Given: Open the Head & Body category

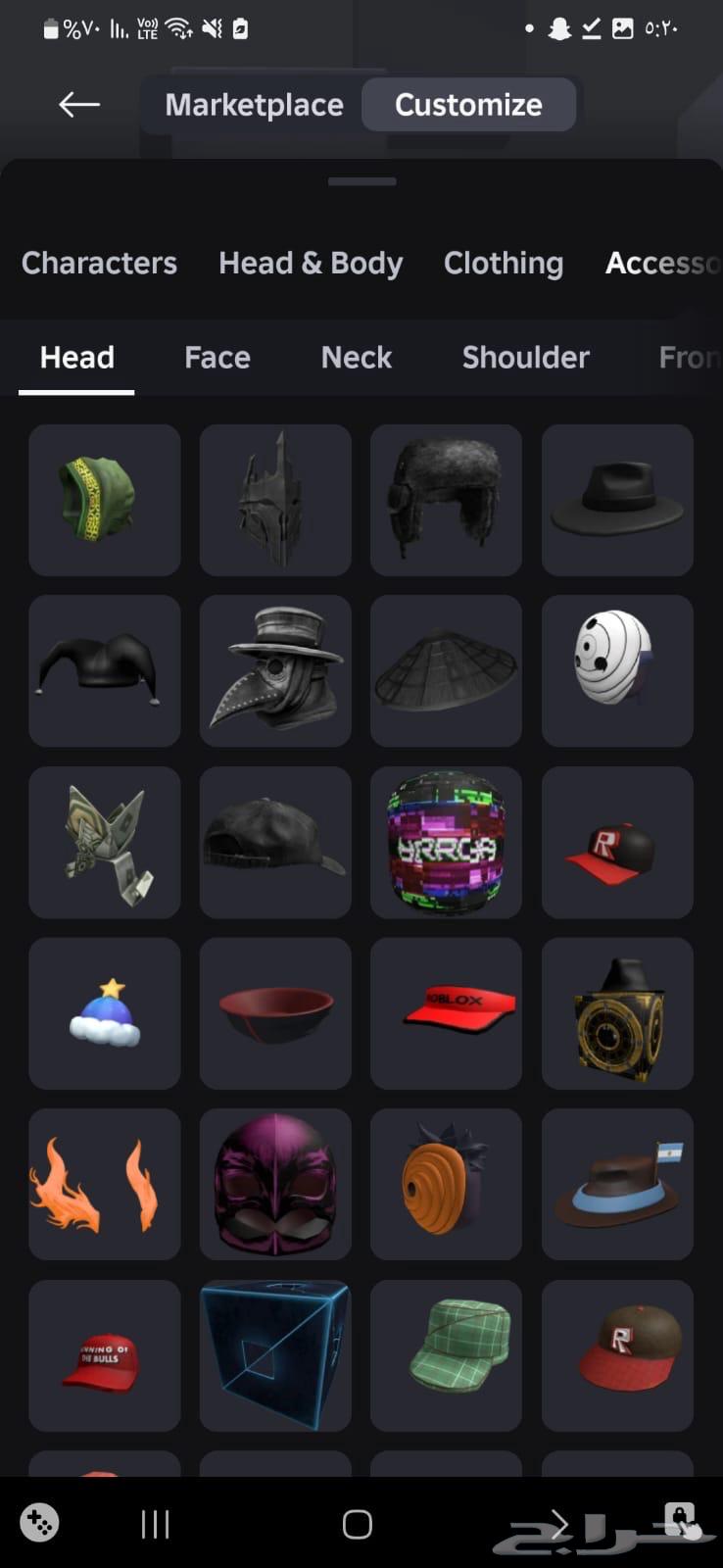Looking at the screenshot, I should coord(311,263).
